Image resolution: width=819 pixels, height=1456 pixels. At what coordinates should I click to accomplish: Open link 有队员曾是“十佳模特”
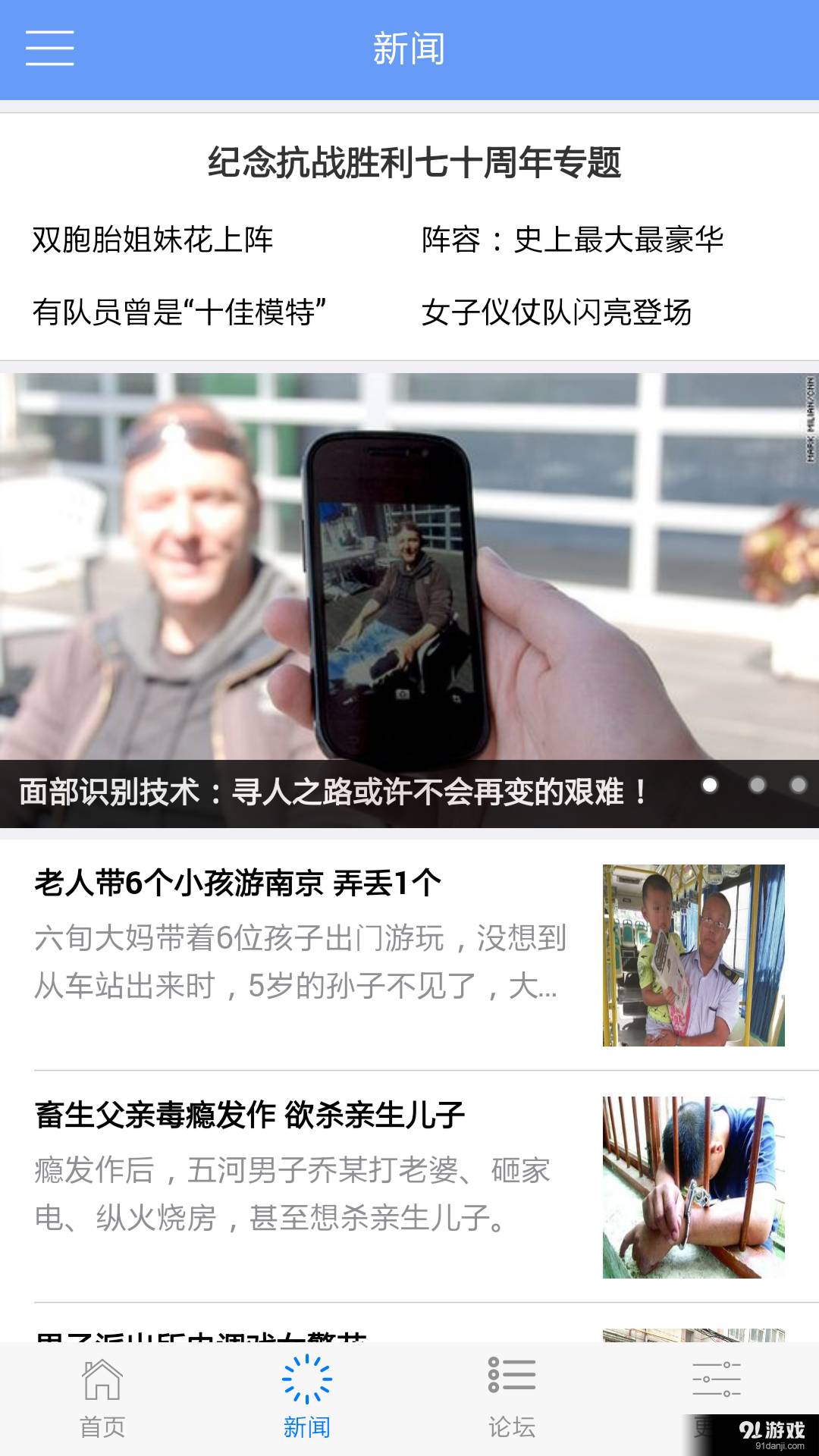(179, 312)
